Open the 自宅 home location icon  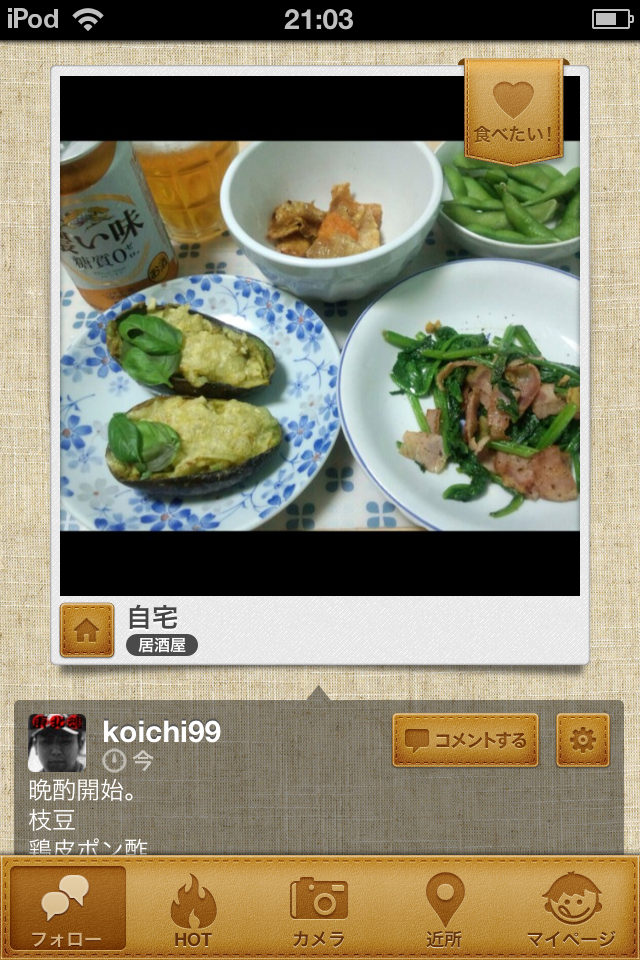pyautogui.click(x=87, y=630)
